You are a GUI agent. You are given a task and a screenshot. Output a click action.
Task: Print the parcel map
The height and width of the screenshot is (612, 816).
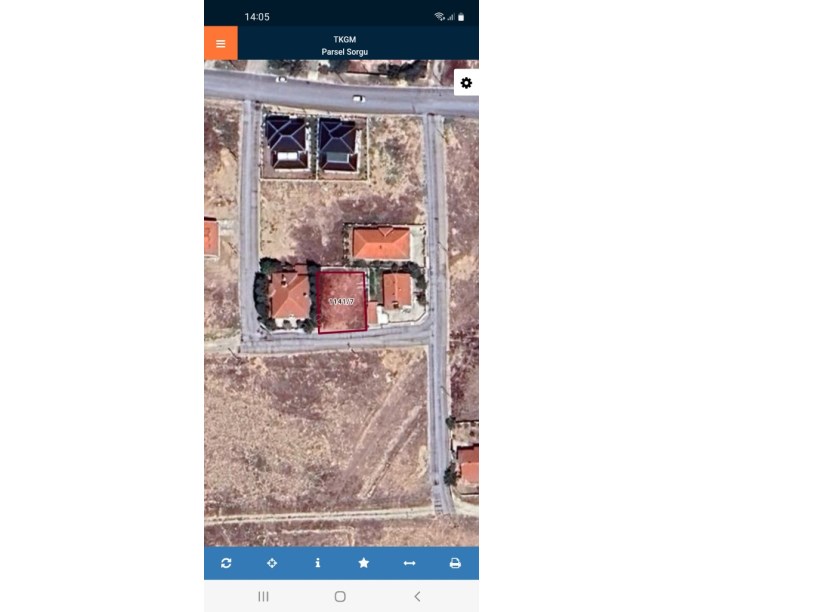[x=455, y=563]
